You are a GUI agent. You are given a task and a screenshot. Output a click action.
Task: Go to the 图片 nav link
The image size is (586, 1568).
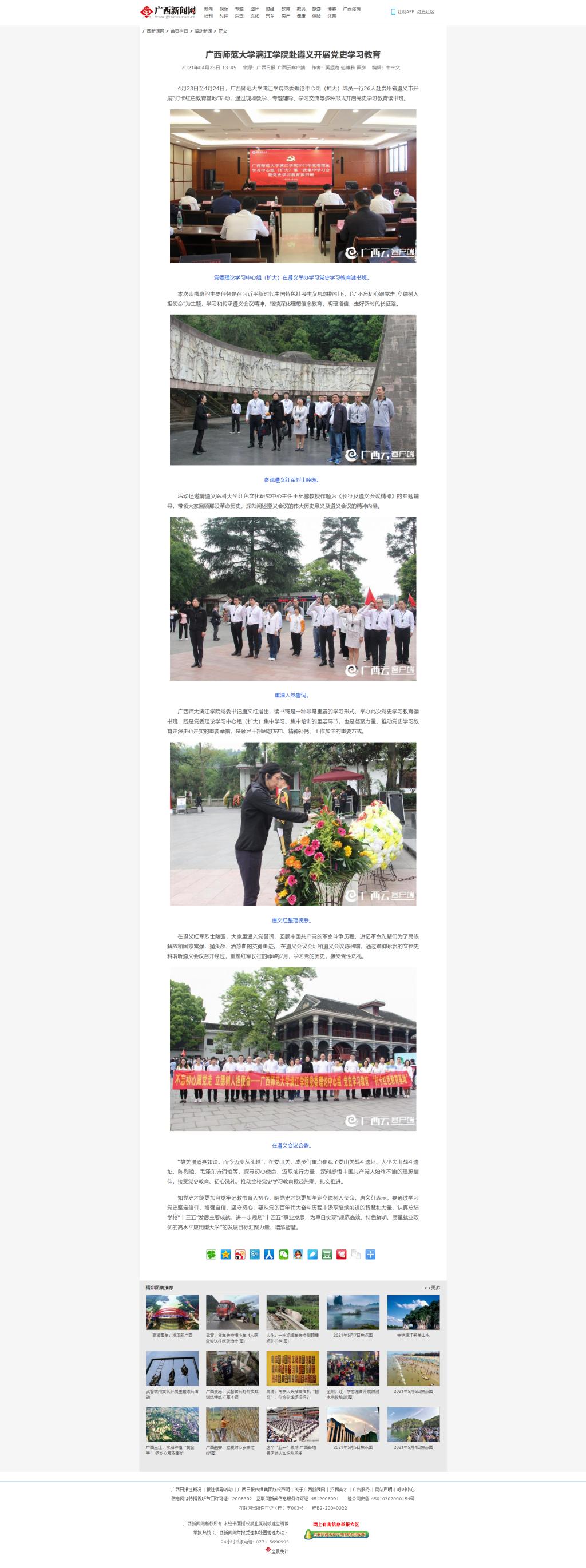pyautogui.click(x=254, y=9)
